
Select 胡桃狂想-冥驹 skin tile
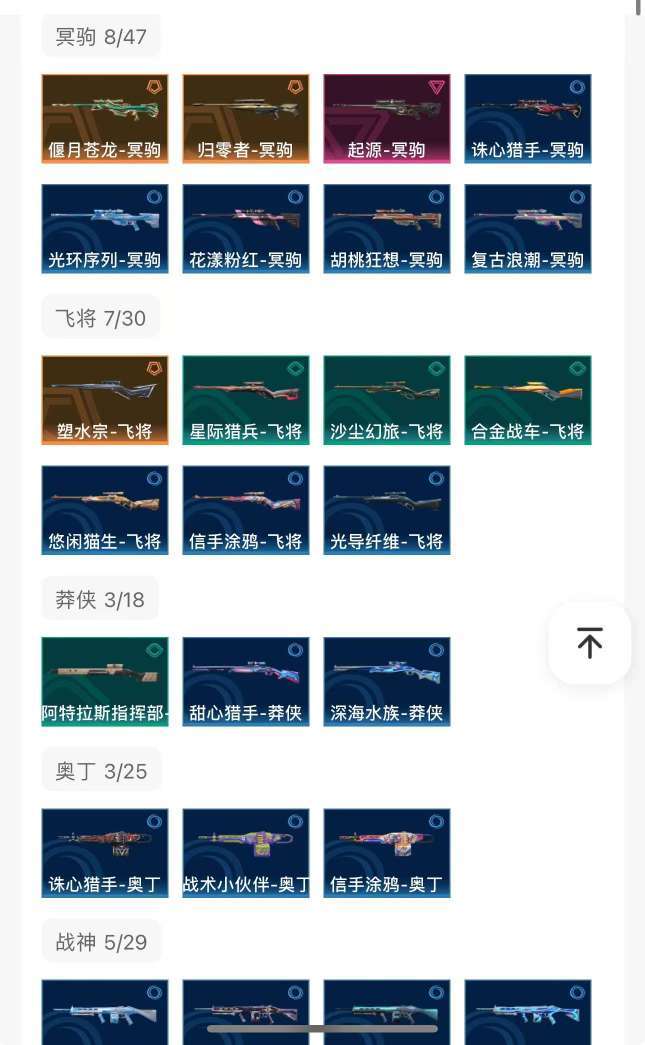[x=387, y=228]
